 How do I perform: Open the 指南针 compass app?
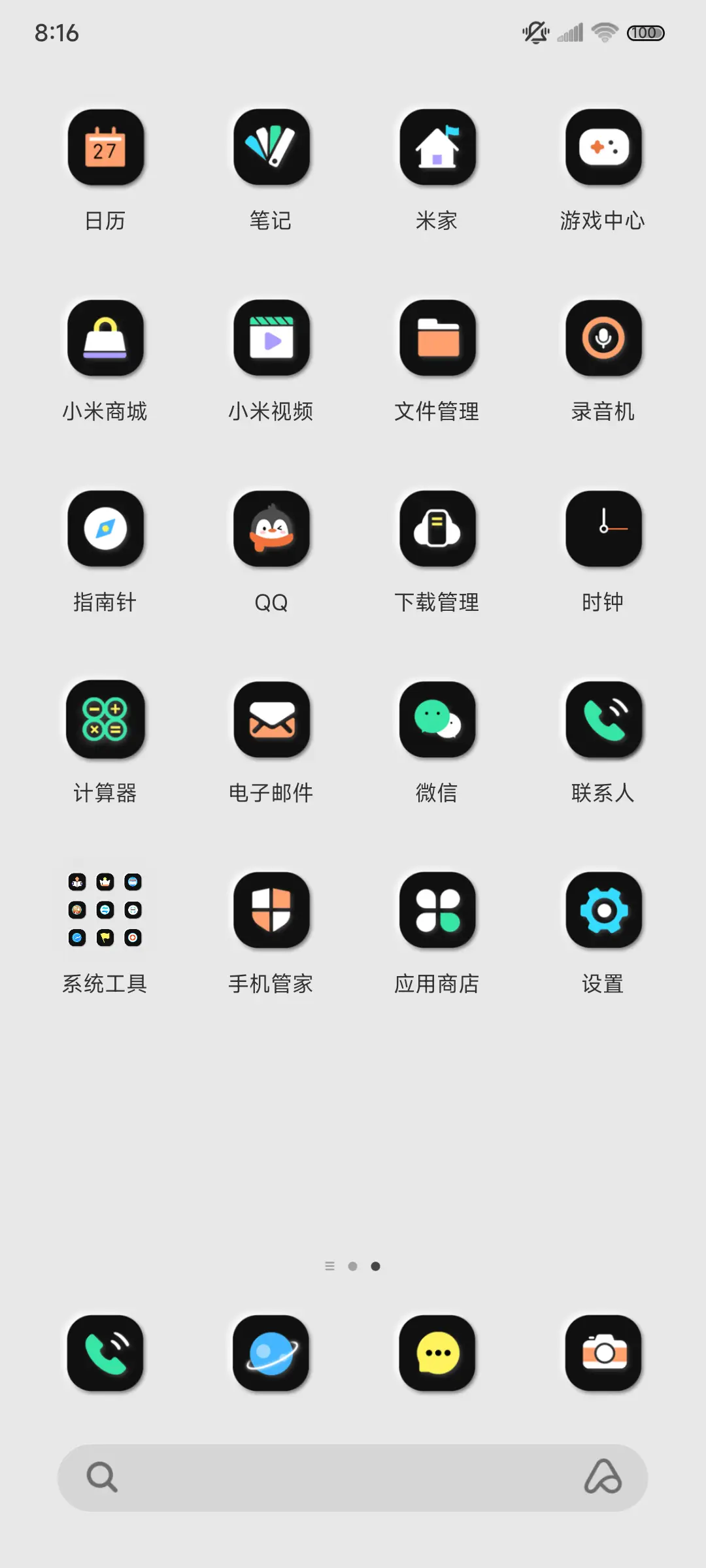click(x=106, y=529)
